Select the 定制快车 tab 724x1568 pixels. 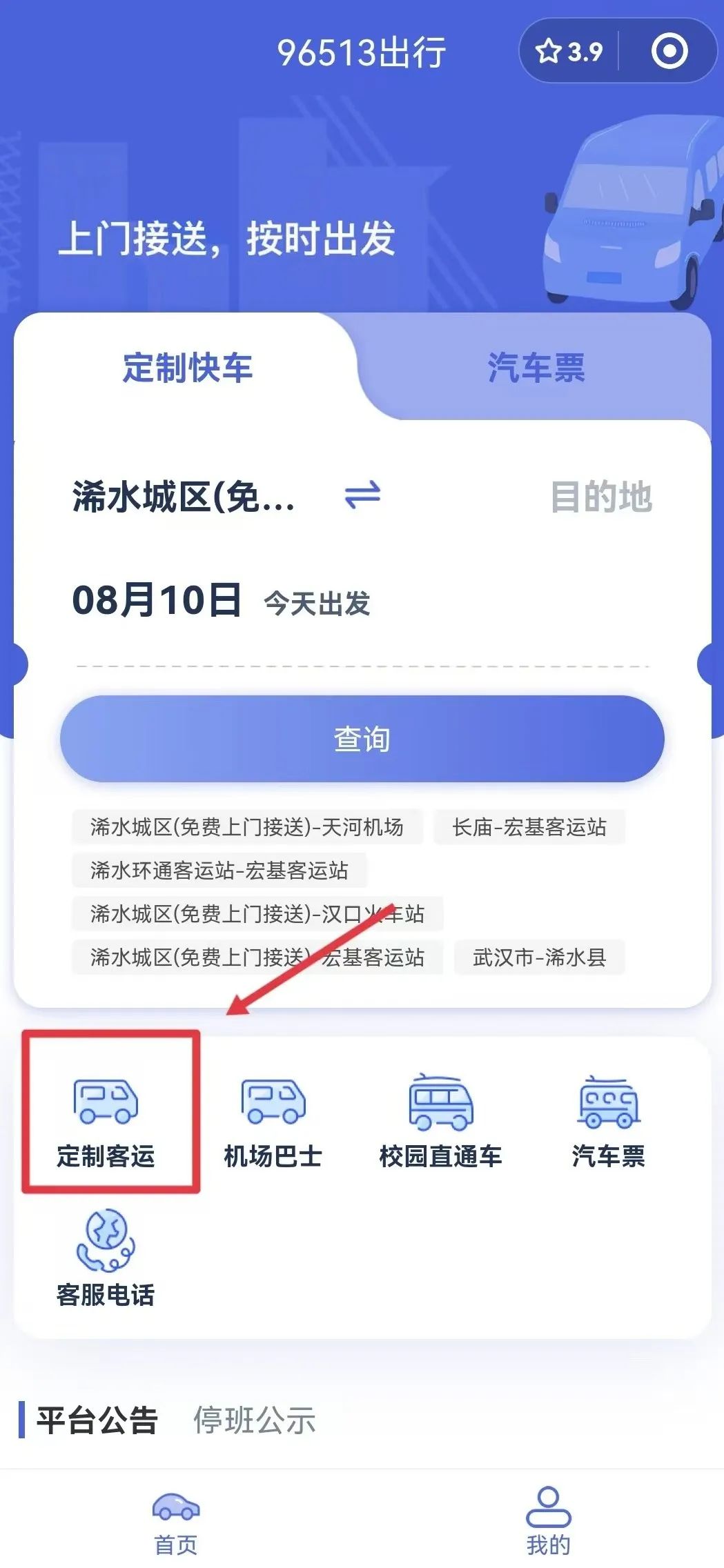click(188, 367)
